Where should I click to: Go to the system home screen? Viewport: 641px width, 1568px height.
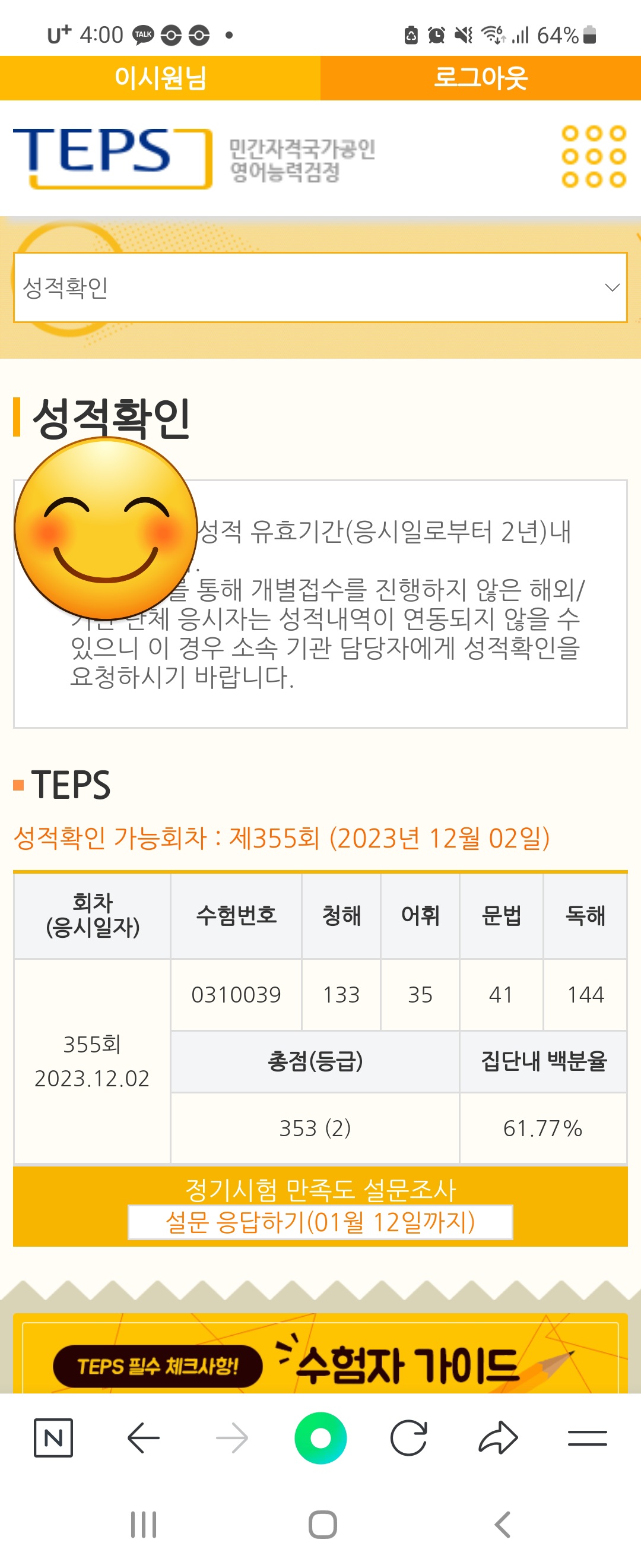coord(322,1525)
